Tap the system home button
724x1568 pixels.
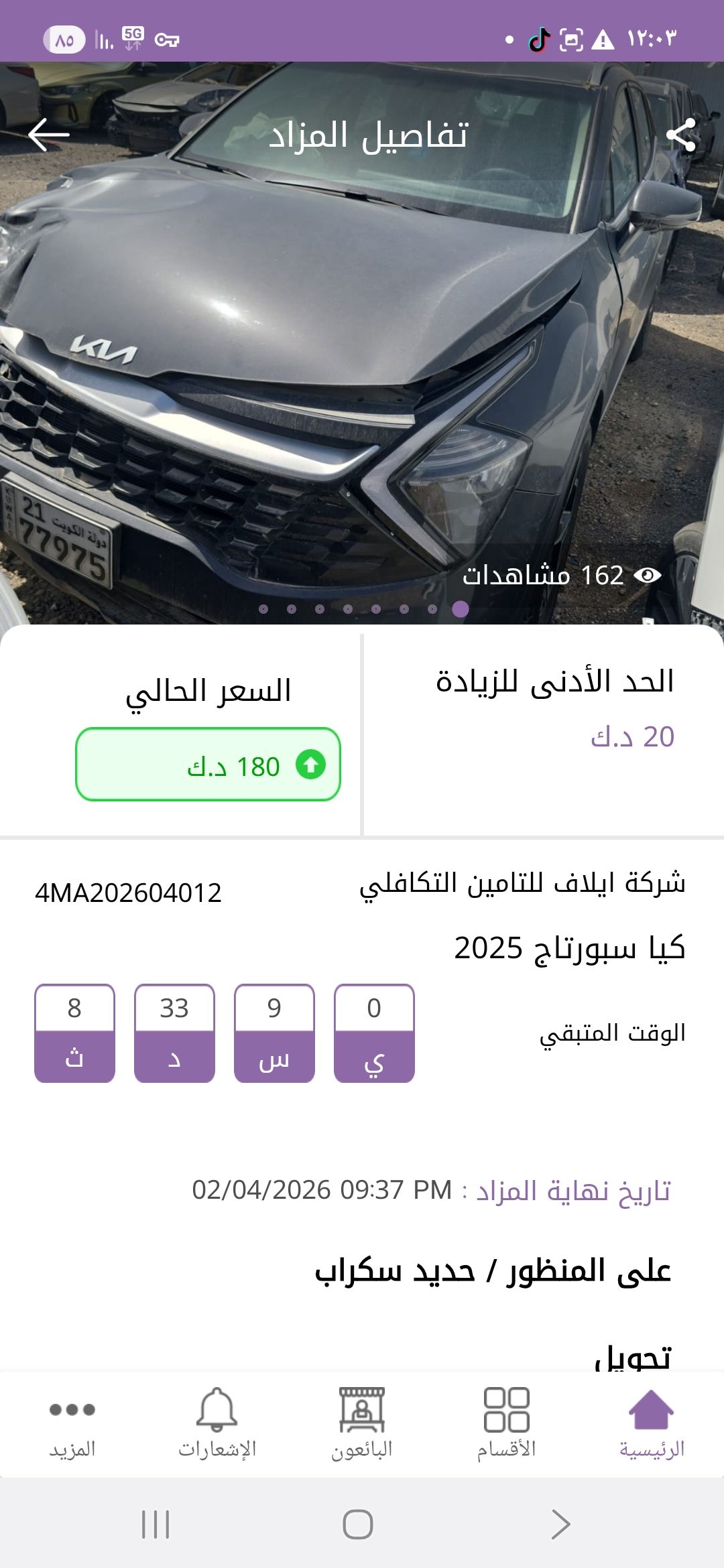point(358,1524)
